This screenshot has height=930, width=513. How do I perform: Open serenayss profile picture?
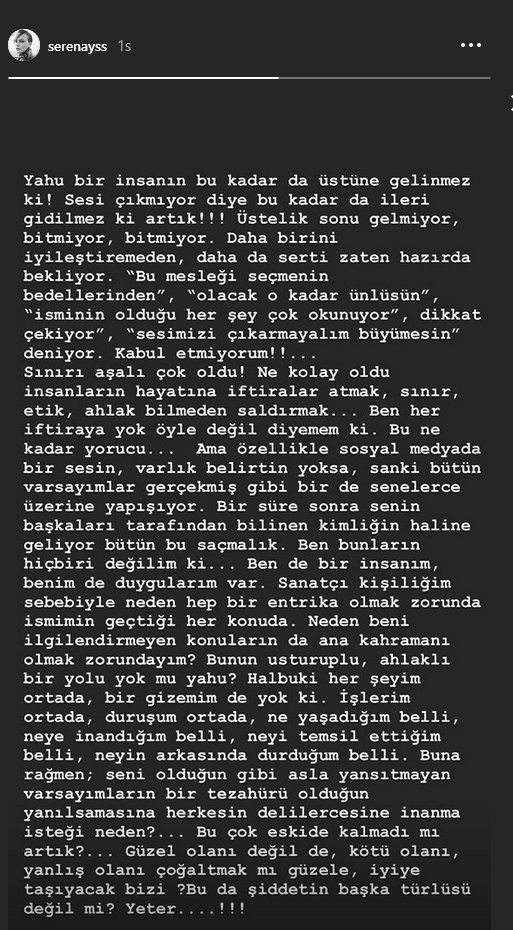coord(24,45)
